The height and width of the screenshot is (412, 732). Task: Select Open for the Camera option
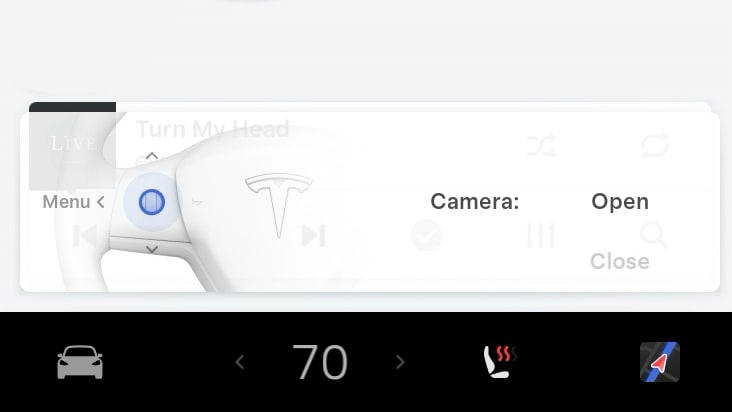[x=619, y=201]
